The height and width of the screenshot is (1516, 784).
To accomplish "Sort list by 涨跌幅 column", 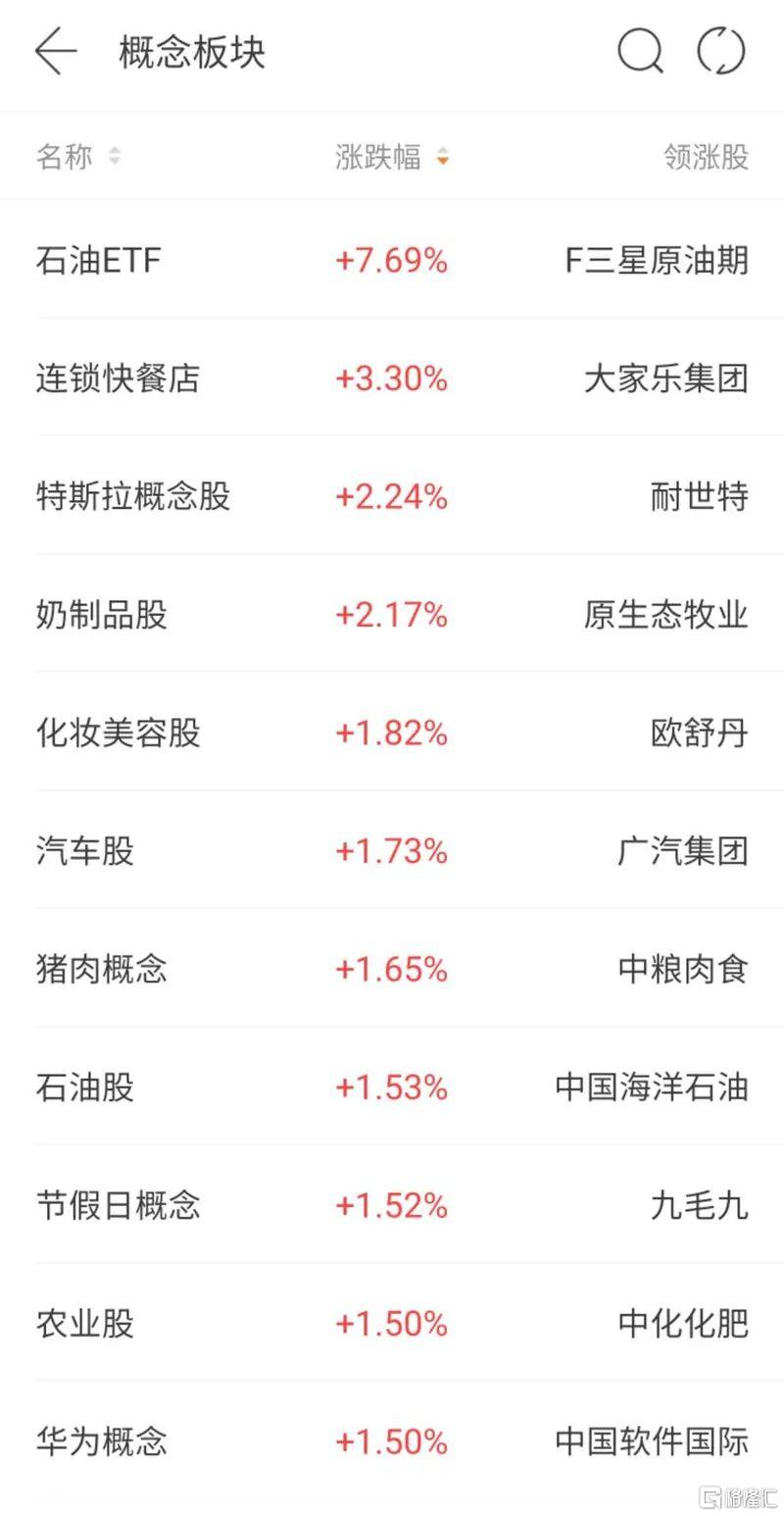I will point(391,156).
